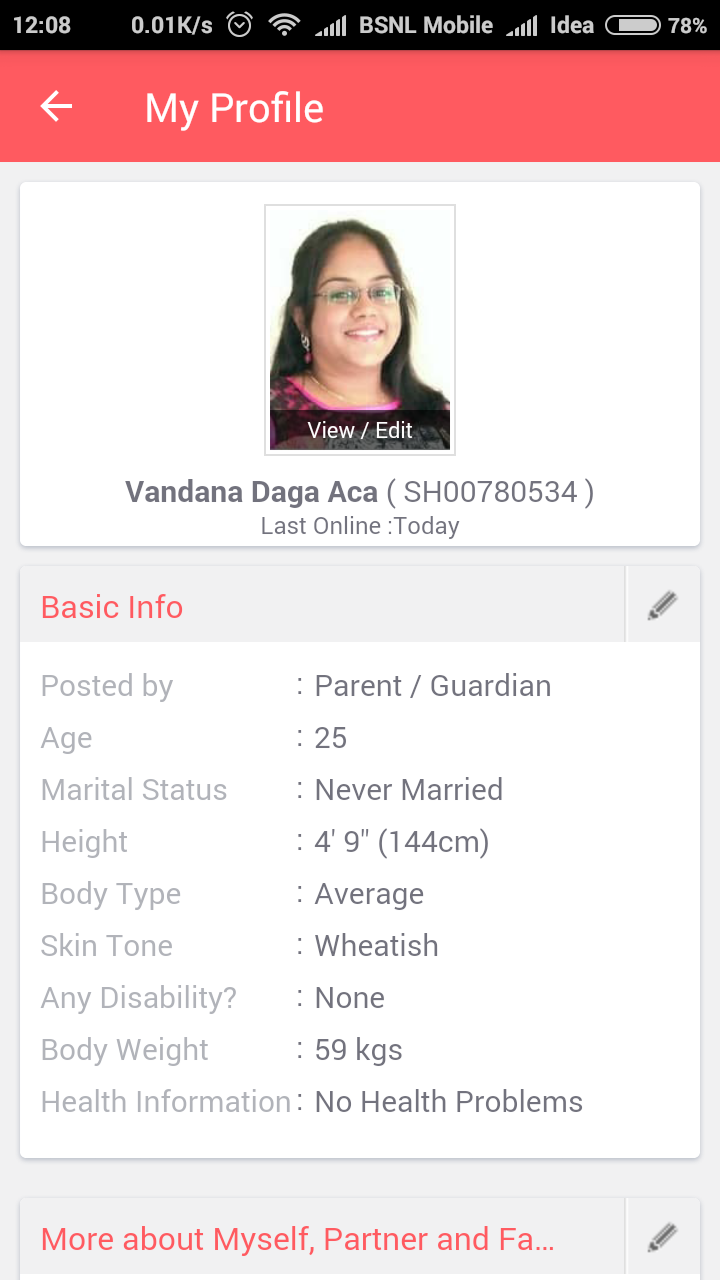Open View / Edit on profile photo
This screenshot has height=1280, width=720.
(360, 430)
